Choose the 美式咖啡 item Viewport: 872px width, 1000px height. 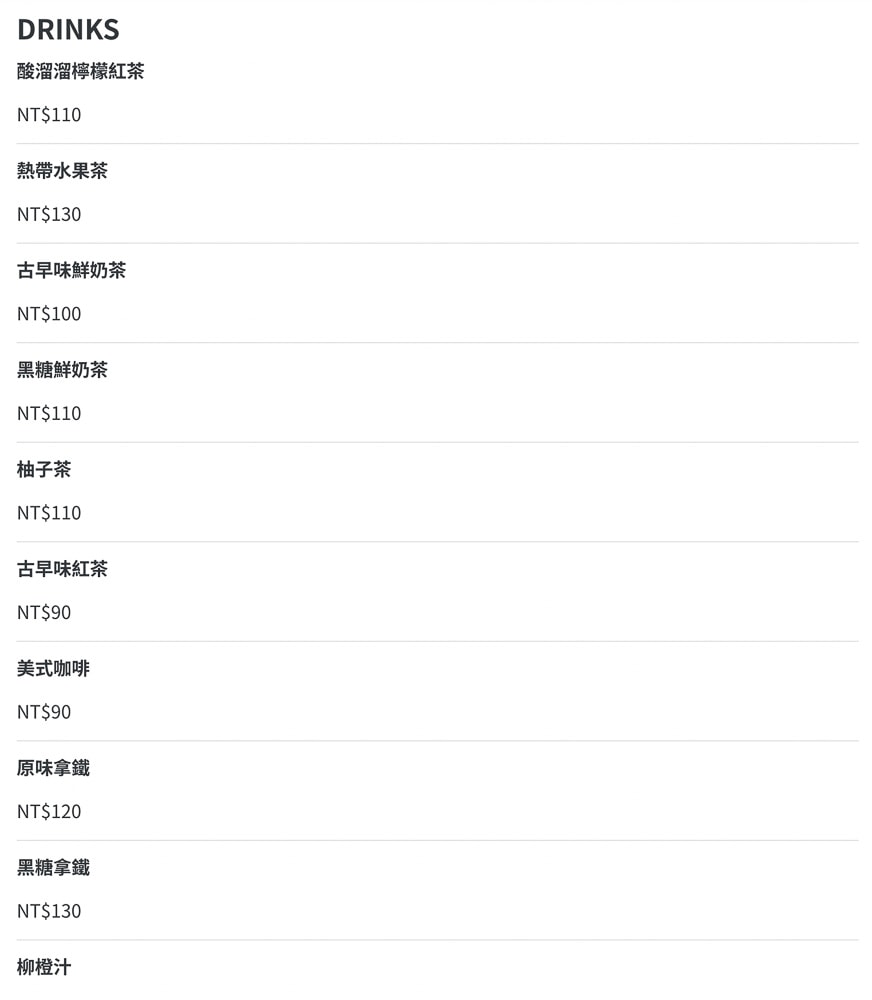(53, 668)
